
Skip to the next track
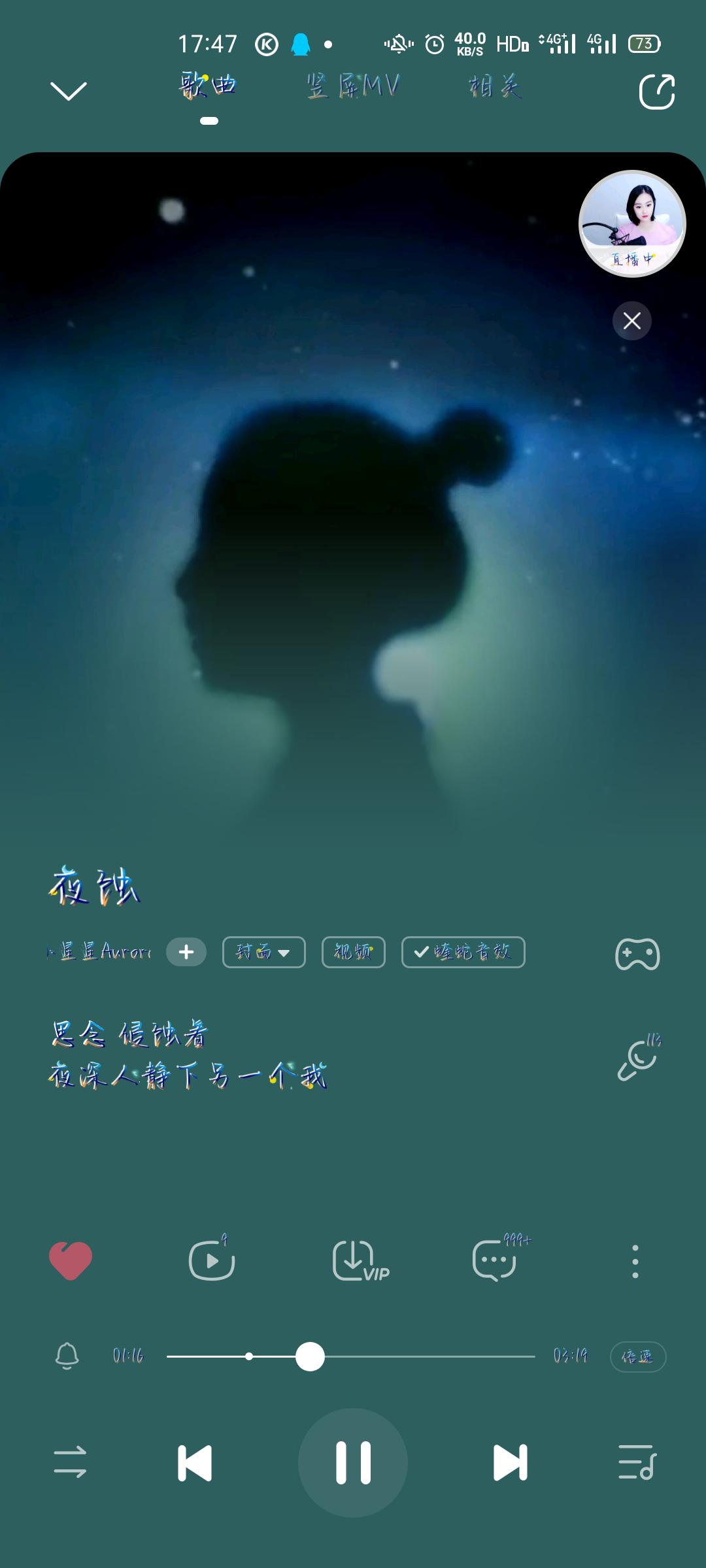pos(511,1462)
